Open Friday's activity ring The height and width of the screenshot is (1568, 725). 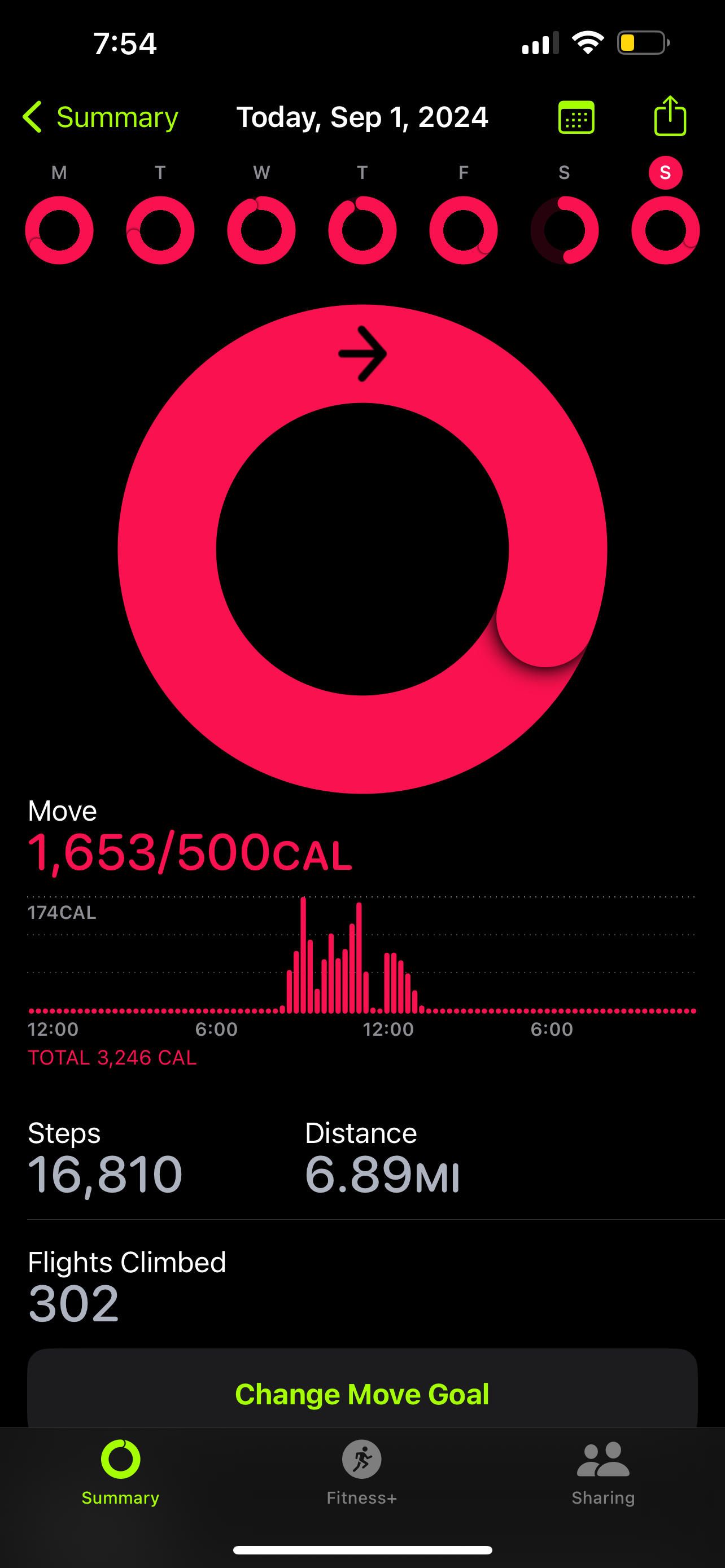[x=463, y=230]
